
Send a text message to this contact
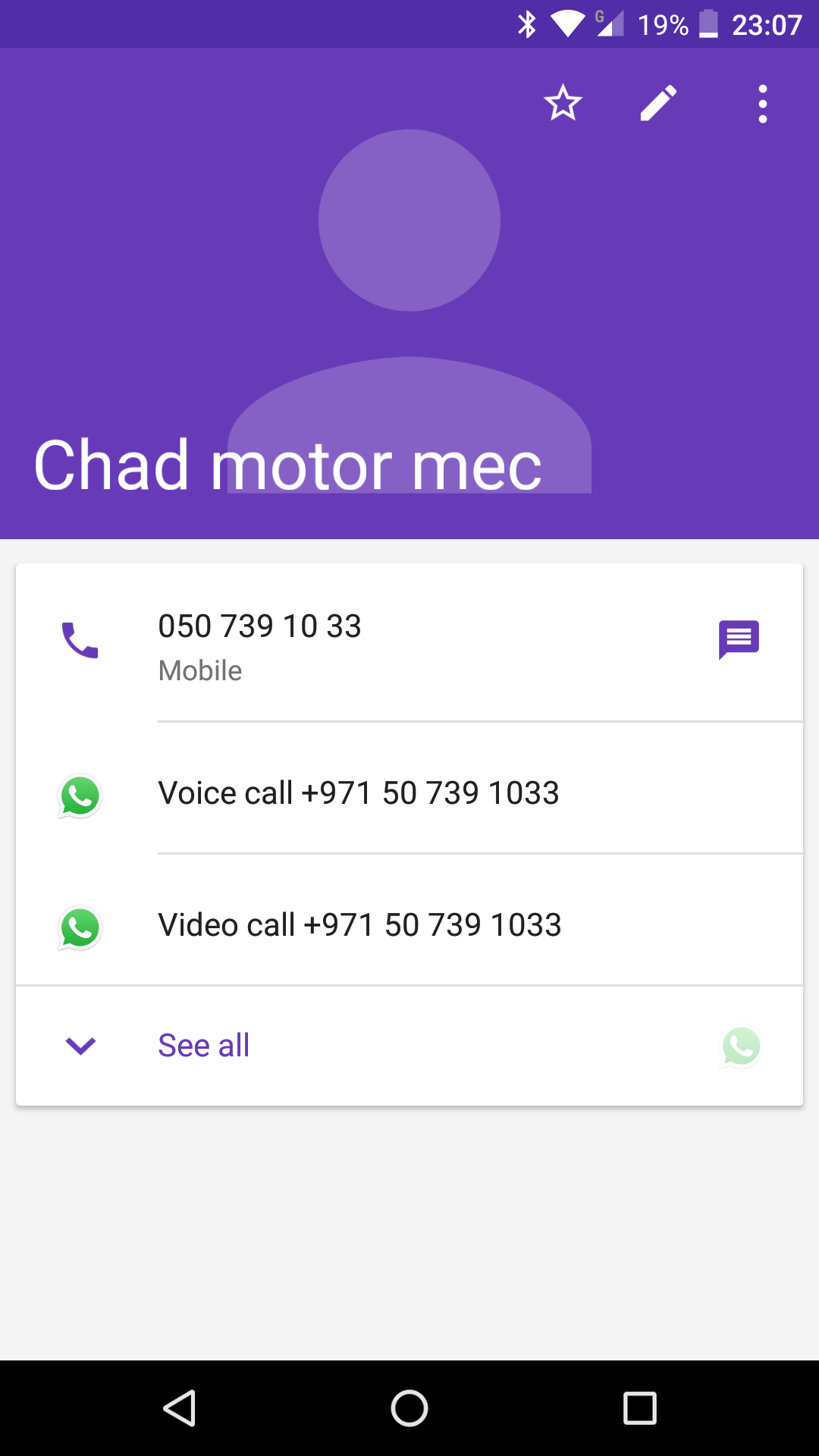pos(739,640)
